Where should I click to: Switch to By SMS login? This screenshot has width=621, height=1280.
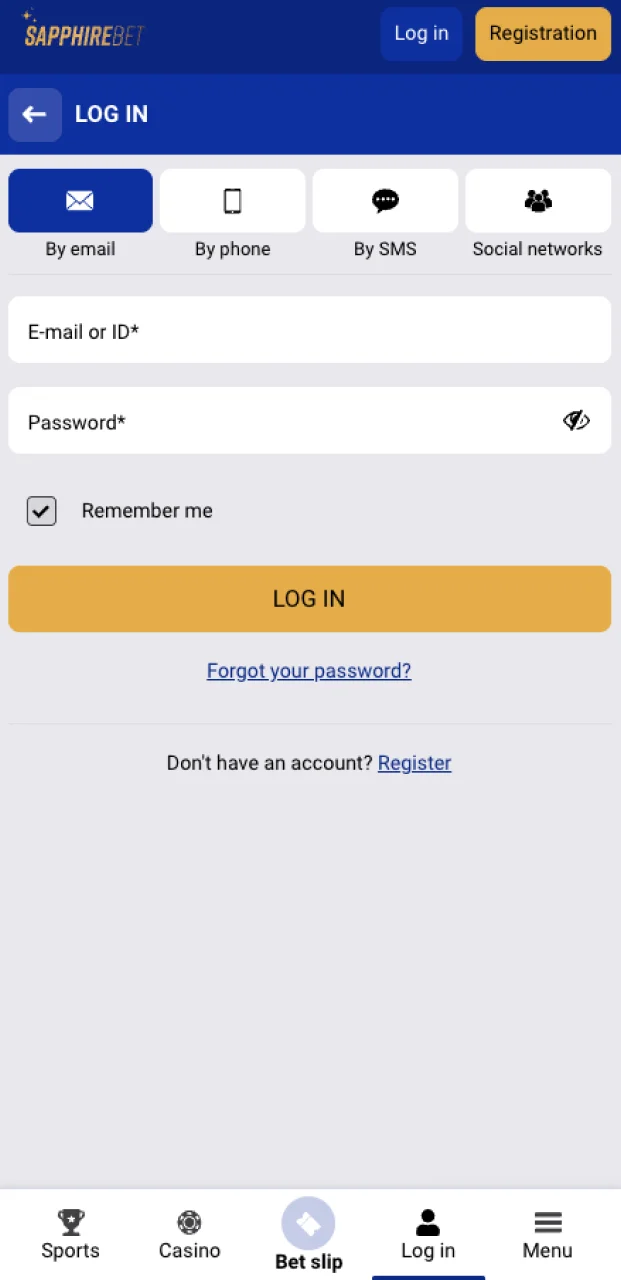click(385, 201)
